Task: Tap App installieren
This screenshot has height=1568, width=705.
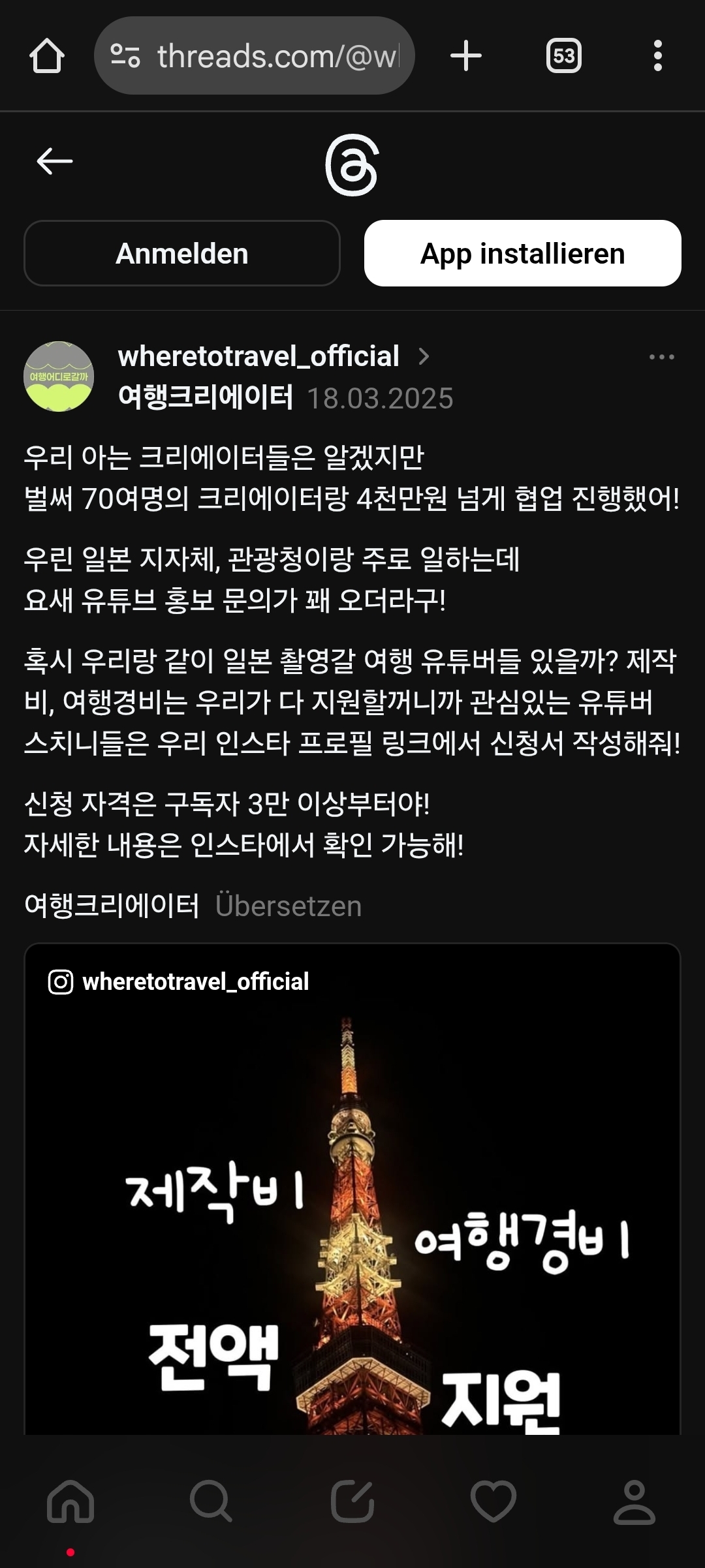Action: coord(522,254)
